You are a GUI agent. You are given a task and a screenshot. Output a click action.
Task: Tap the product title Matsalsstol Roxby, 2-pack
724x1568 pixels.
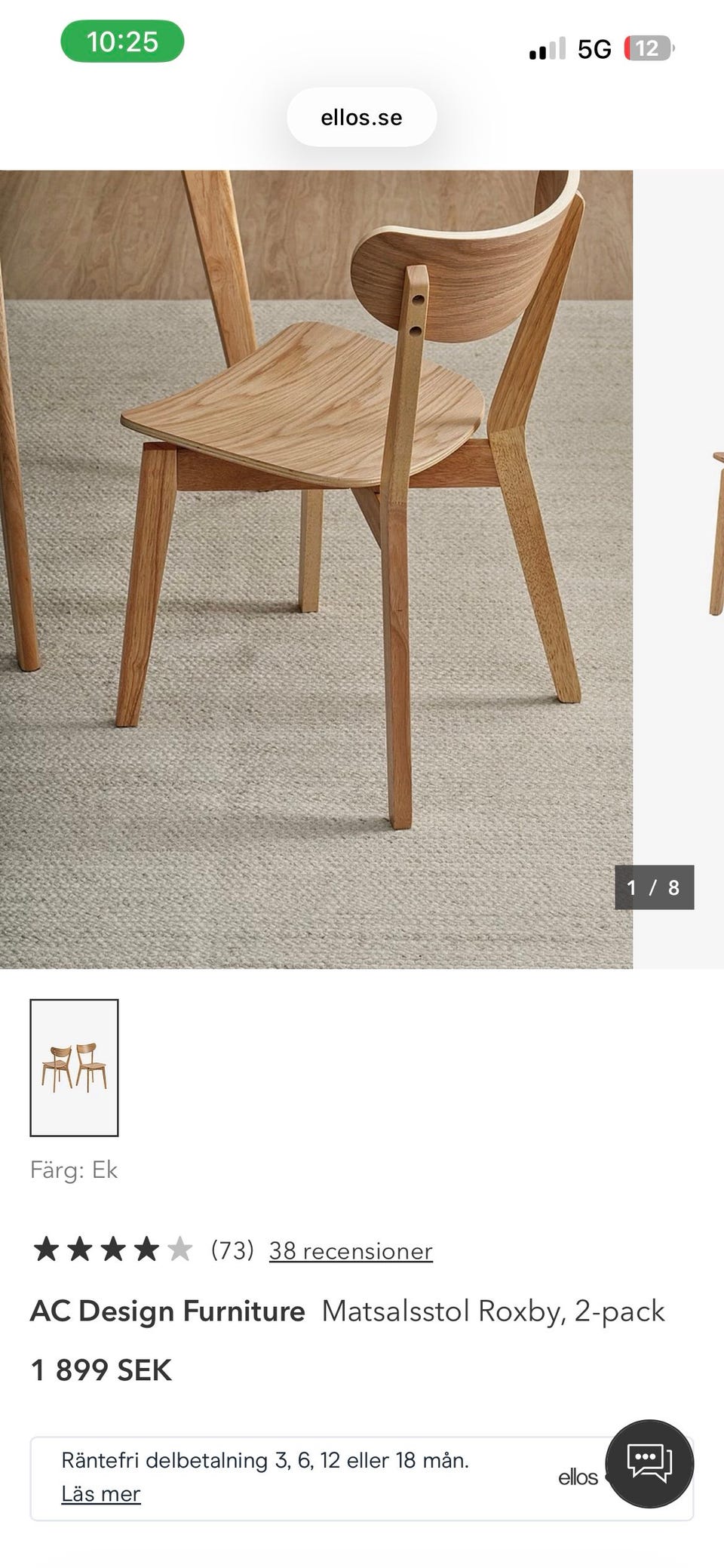coord(494,1311)
